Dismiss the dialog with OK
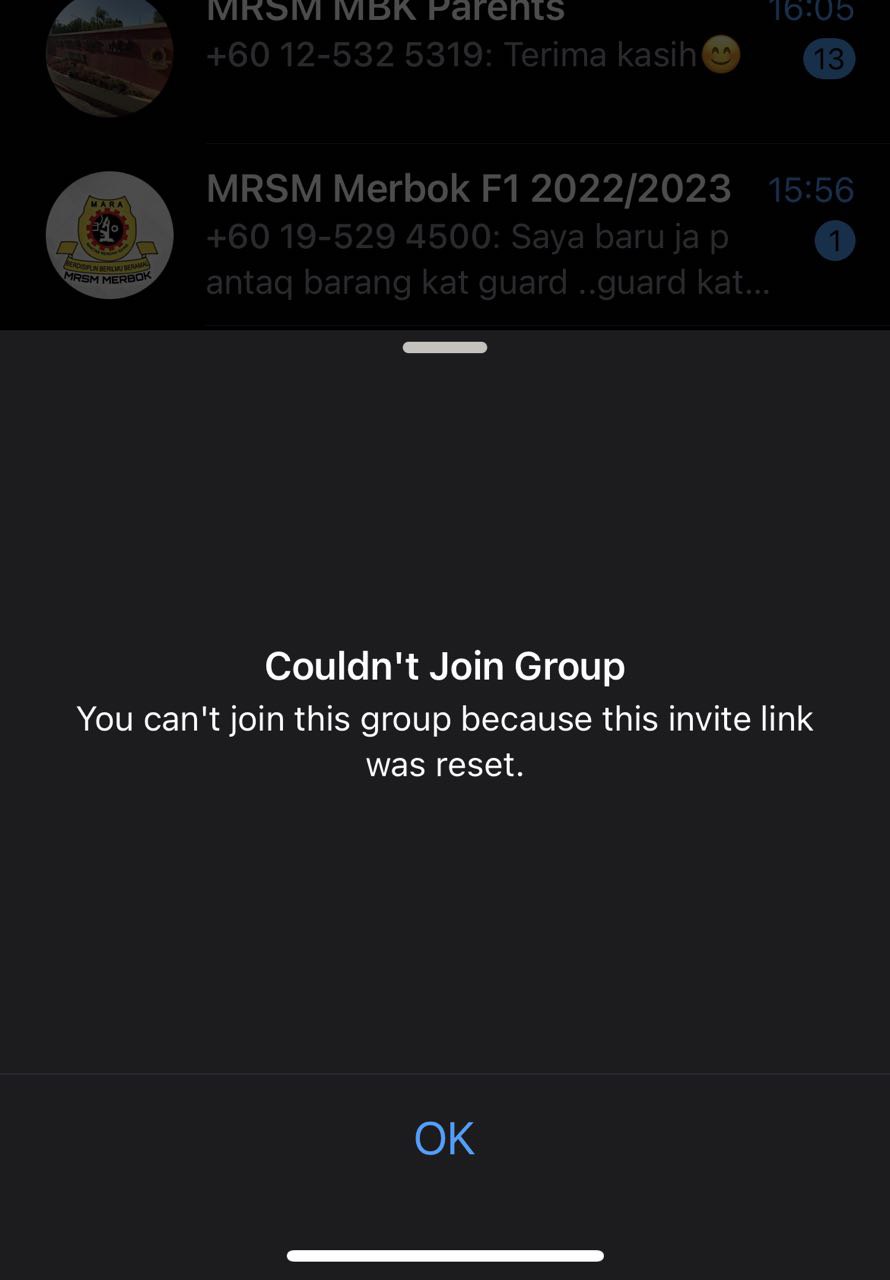This screenshot has width=890, height=1280. click(x=444, y=1138)
